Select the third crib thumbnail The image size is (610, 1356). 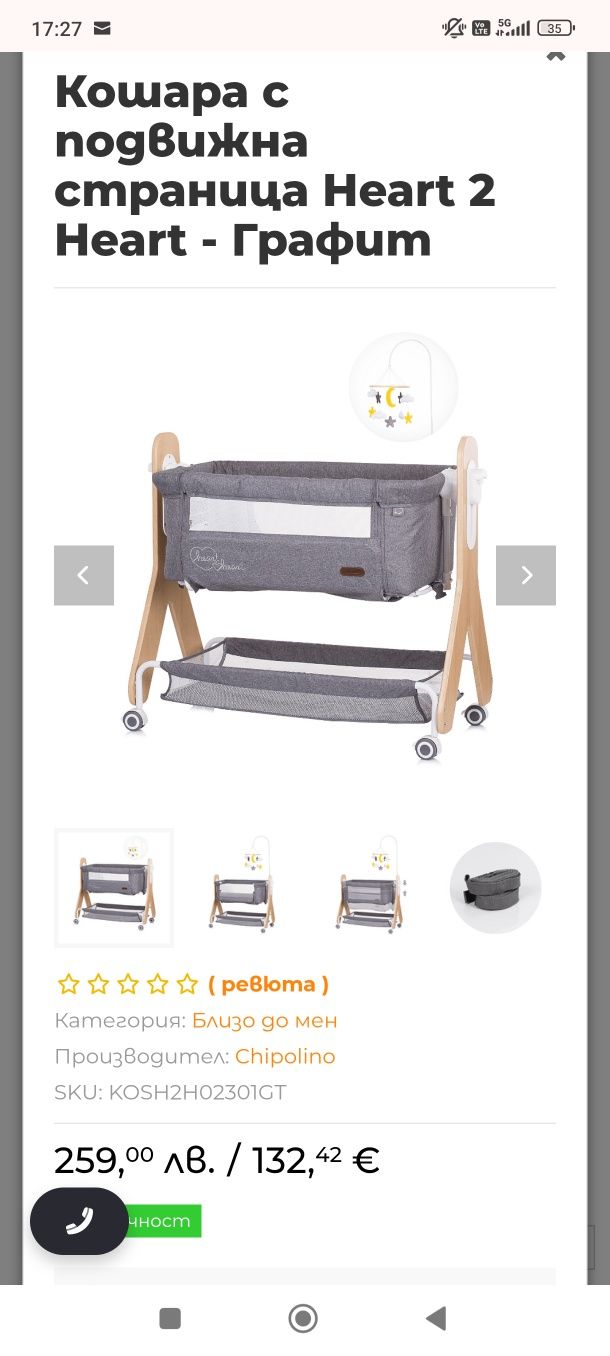click(372, 887)
